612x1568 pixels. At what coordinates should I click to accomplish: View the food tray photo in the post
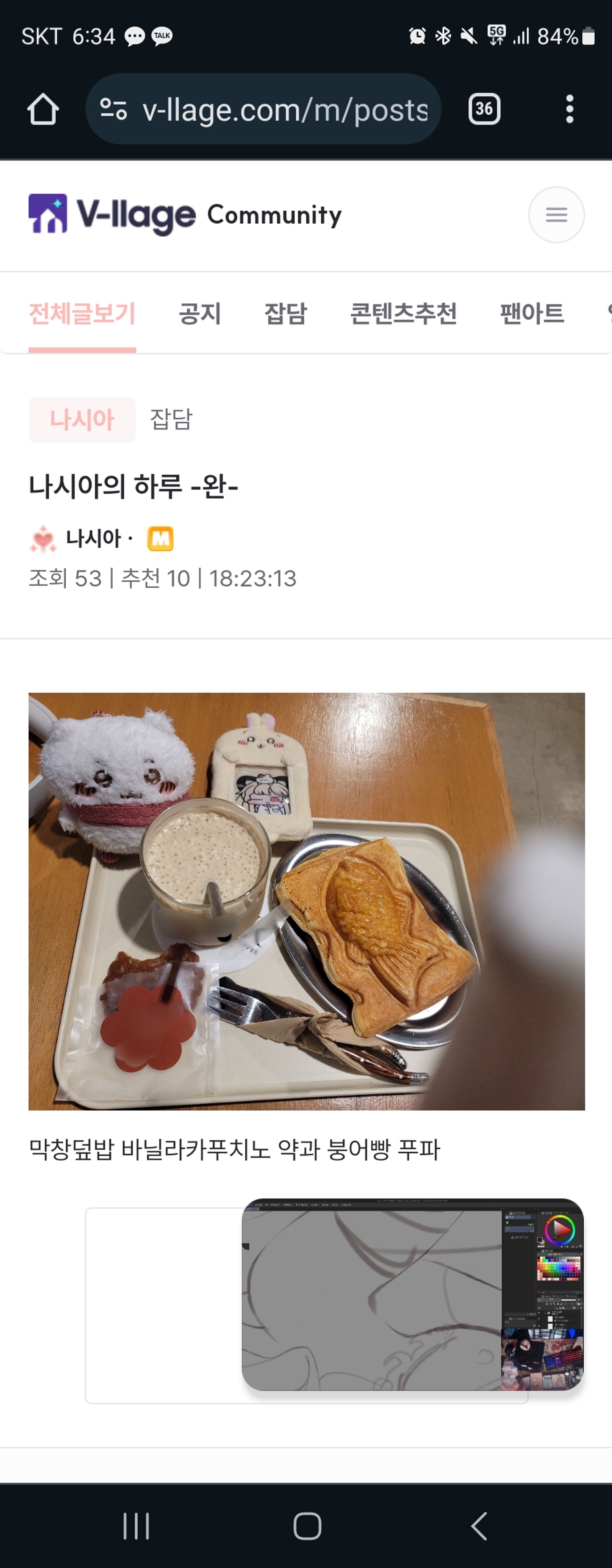click(x=306, y=901)
